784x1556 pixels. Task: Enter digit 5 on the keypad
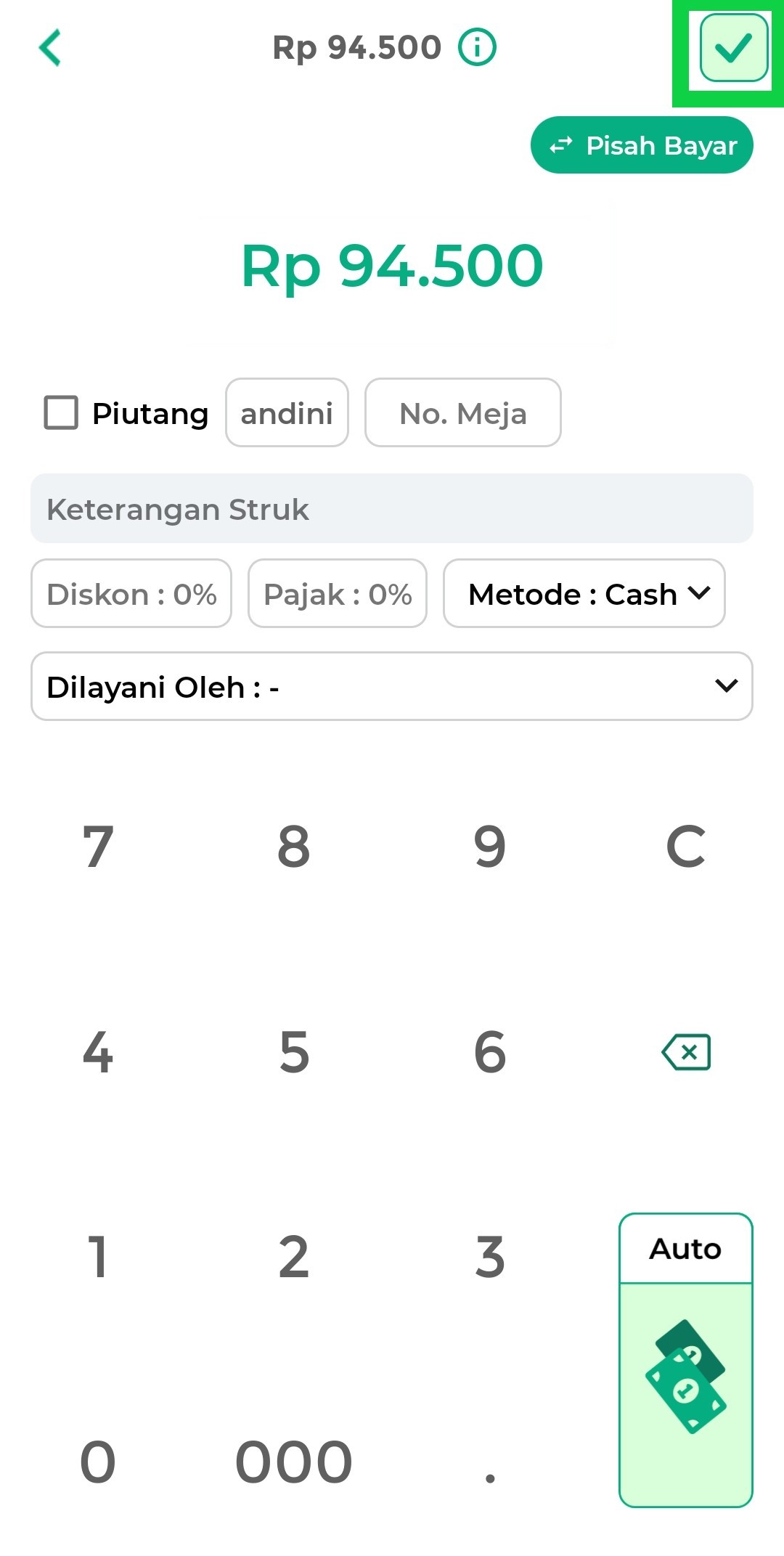pyautogui.click(x=294, y=1052)
